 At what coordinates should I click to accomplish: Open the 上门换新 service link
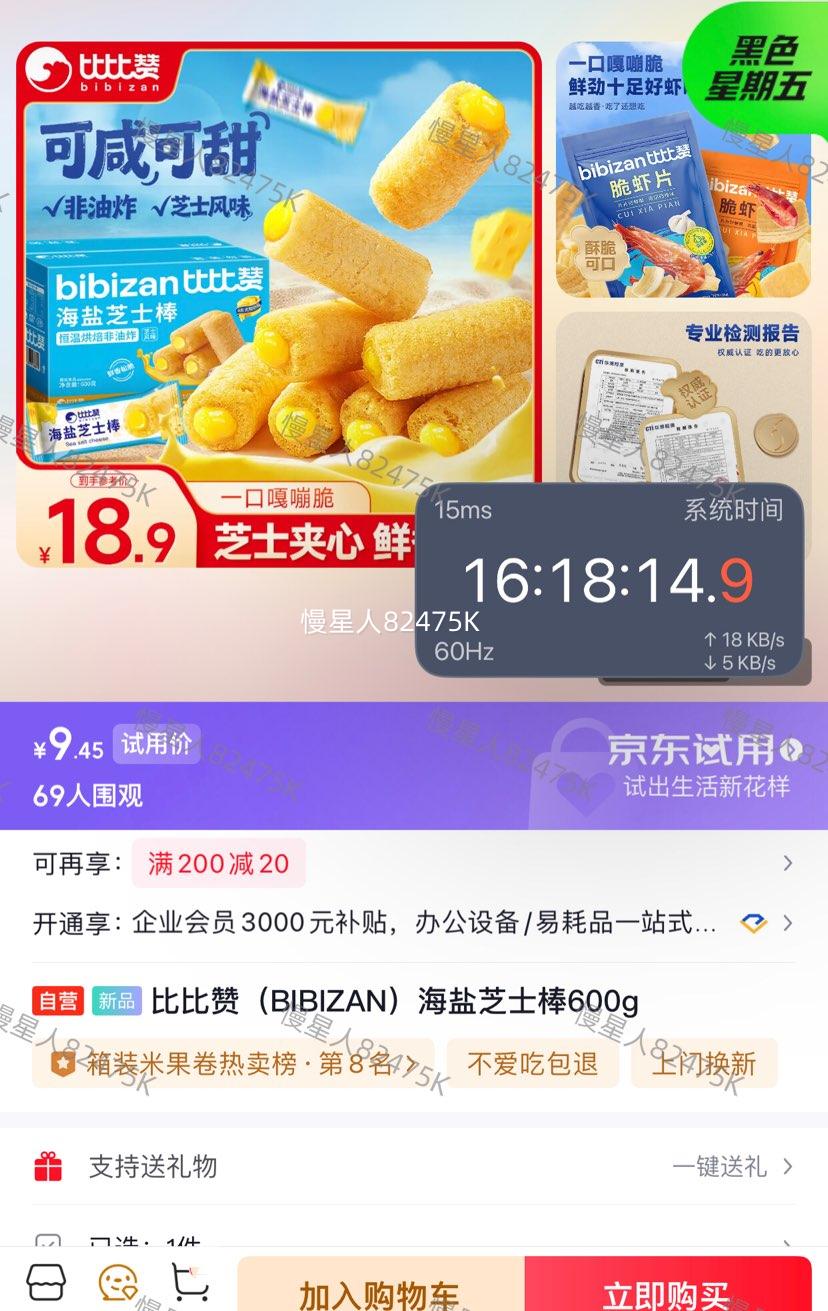[704, 1066]
